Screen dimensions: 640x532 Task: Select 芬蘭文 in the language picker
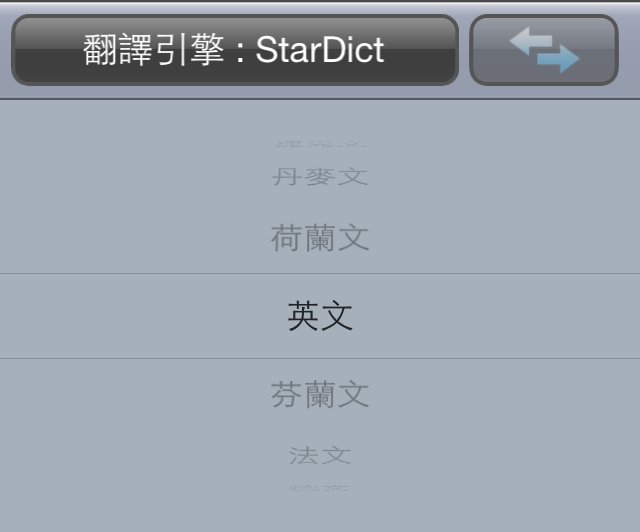[x=320, y=394]
